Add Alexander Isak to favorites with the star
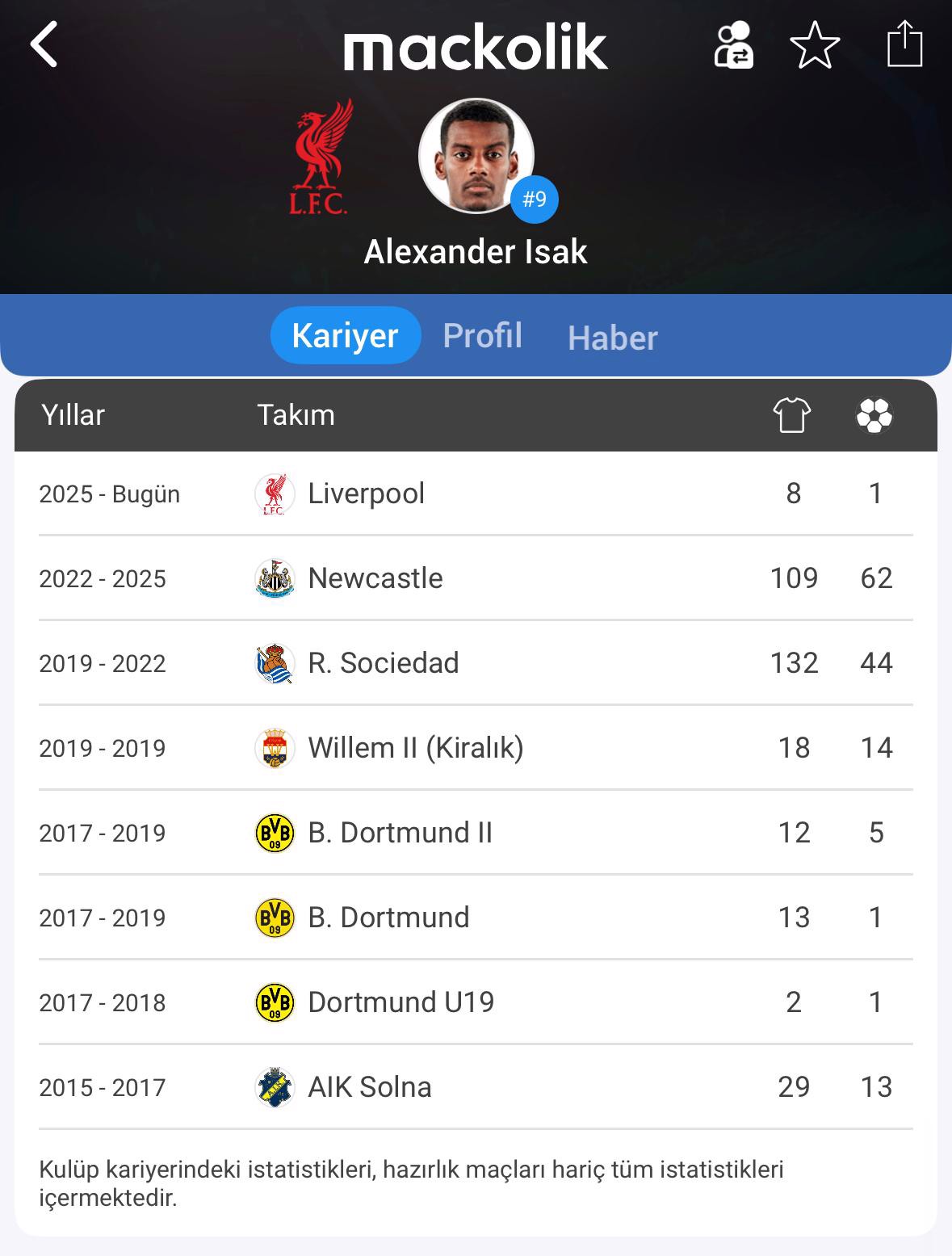This screenshot has height=1256, width=952. click(x=814, y=45)
